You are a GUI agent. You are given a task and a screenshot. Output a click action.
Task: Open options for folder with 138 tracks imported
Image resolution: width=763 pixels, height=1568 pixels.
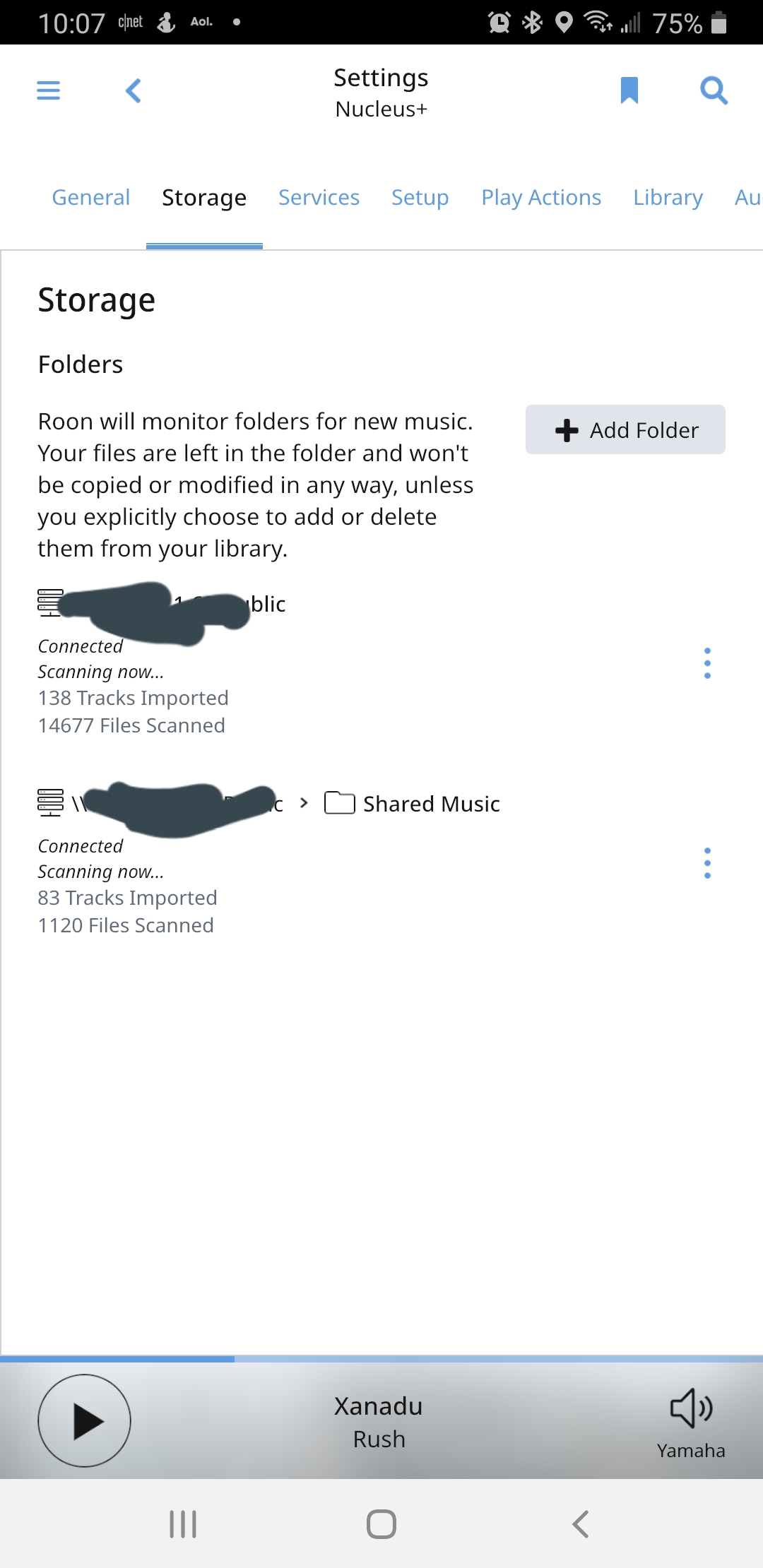[x=707, y=663]
